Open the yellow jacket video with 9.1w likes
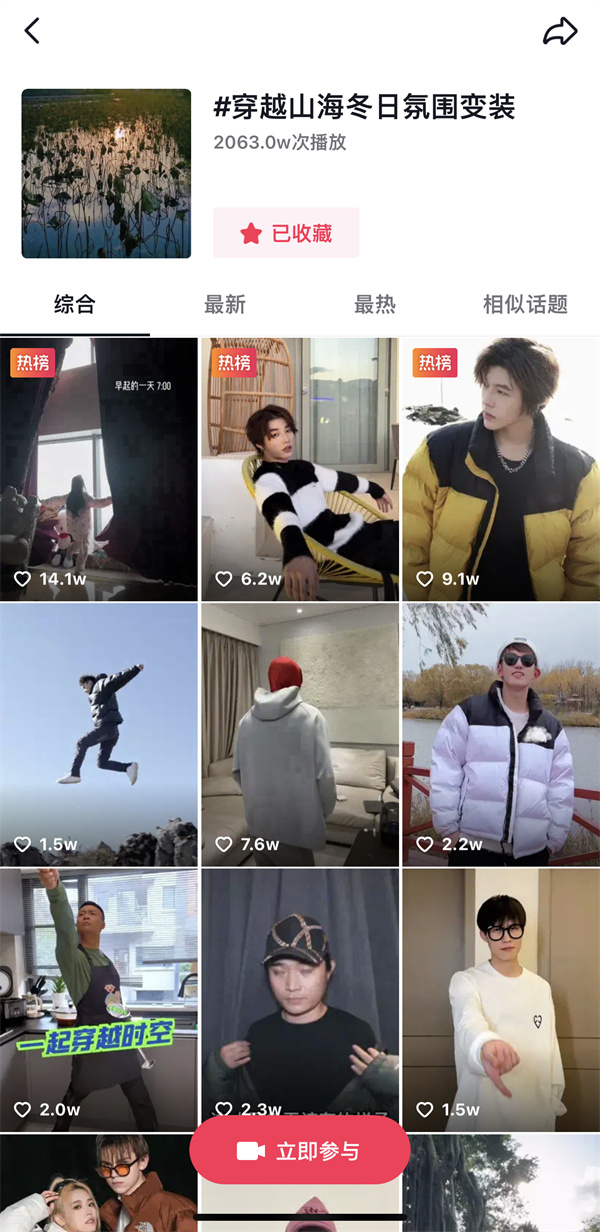Screen dimensions: 600x1232 (501, 468)
